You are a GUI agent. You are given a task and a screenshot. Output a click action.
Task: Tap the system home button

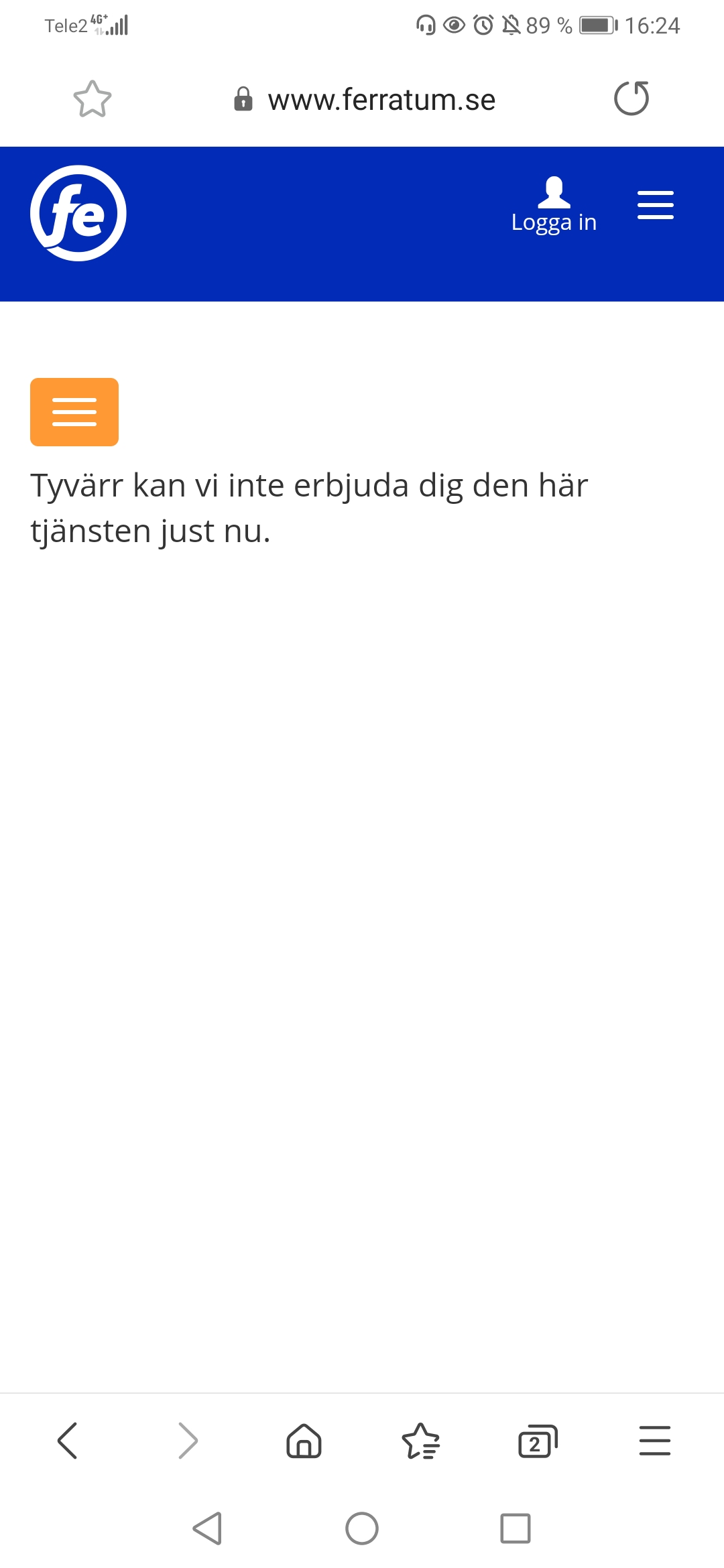coord(362,1528)
